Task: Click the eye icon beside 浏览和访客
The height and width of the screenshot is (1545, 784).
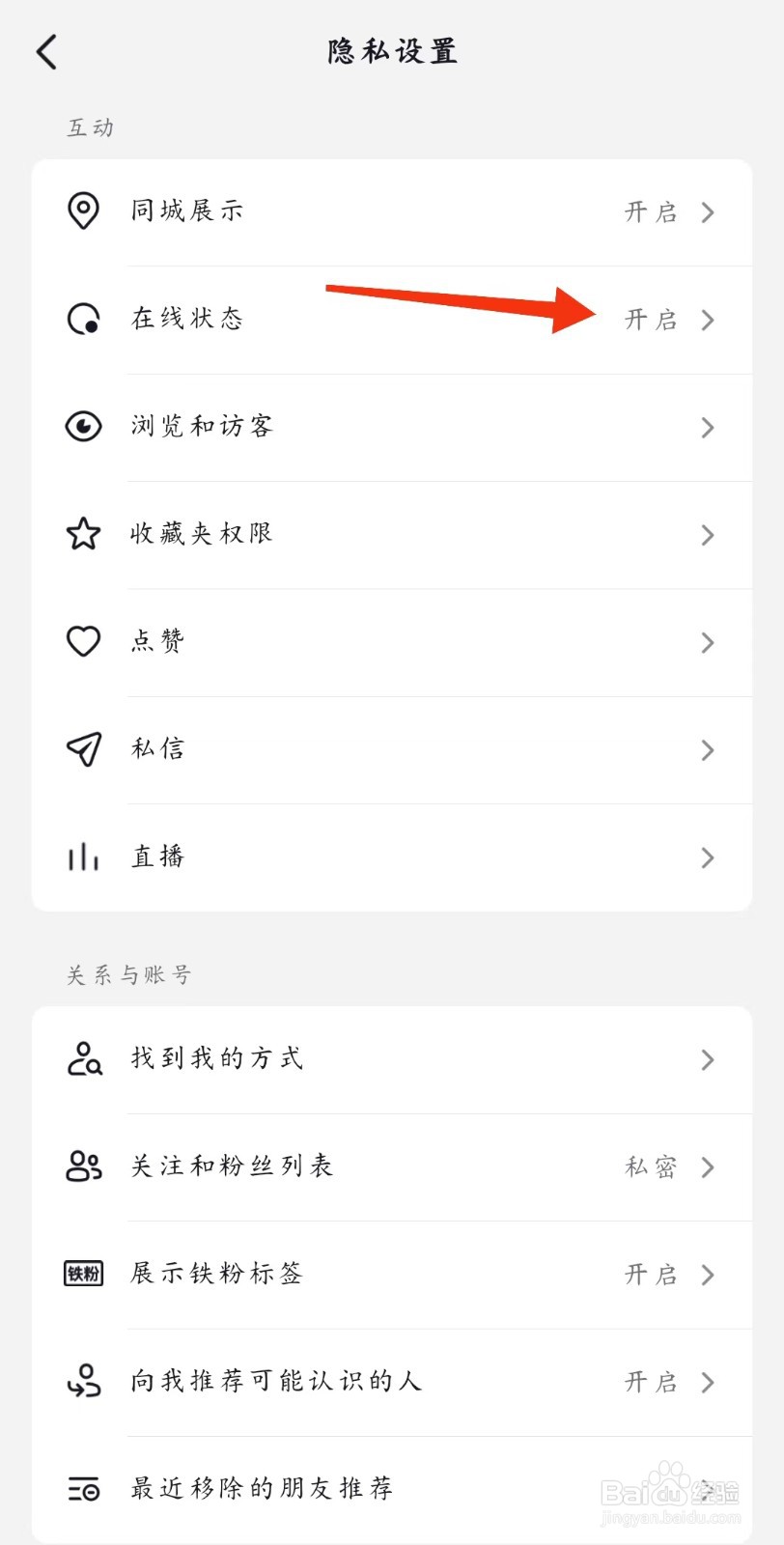Action: pyautogui.click(x=83, y=427)
